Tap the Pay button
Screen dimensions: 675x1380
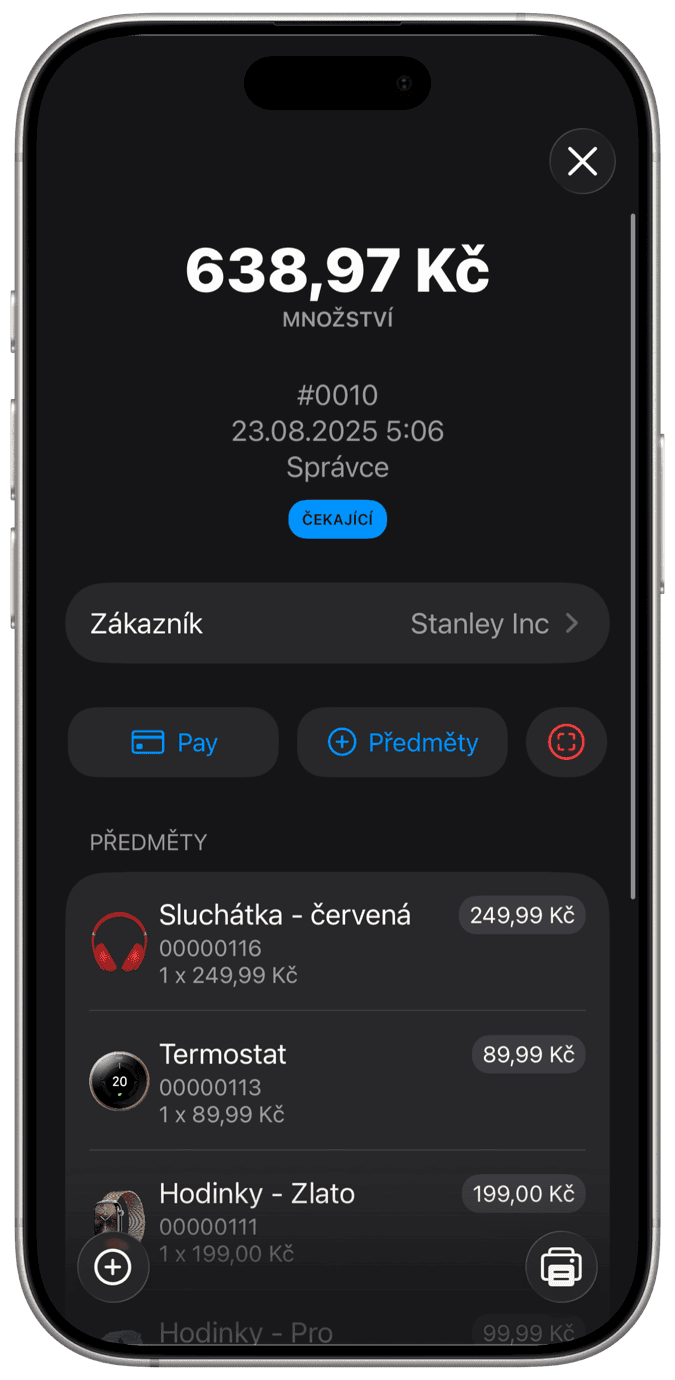[x=173, y=743]
